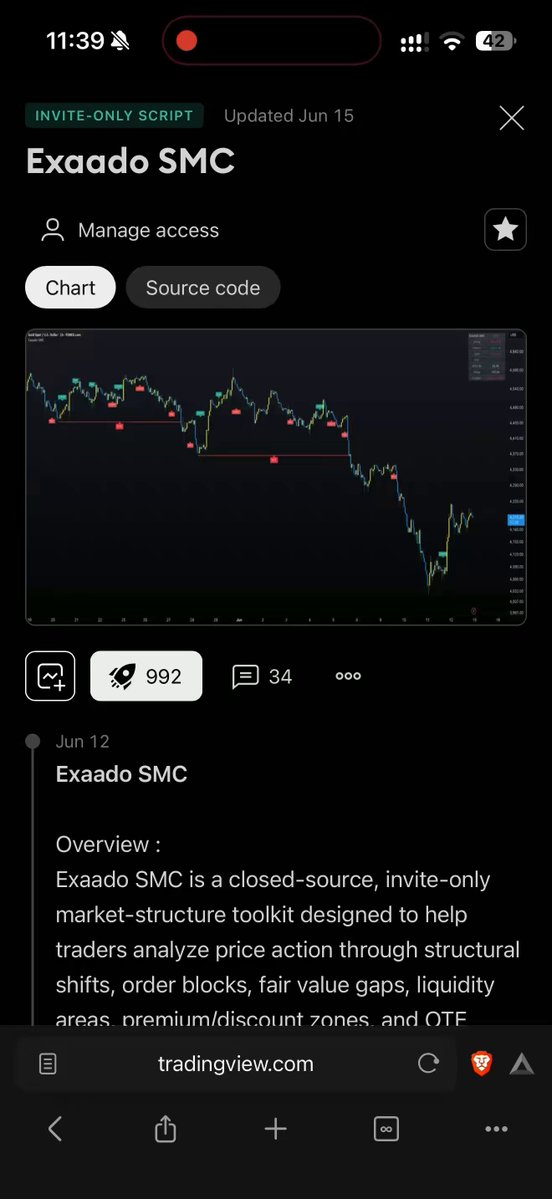
Task: Open the three-dot more options
Action: tap(348, 676)
